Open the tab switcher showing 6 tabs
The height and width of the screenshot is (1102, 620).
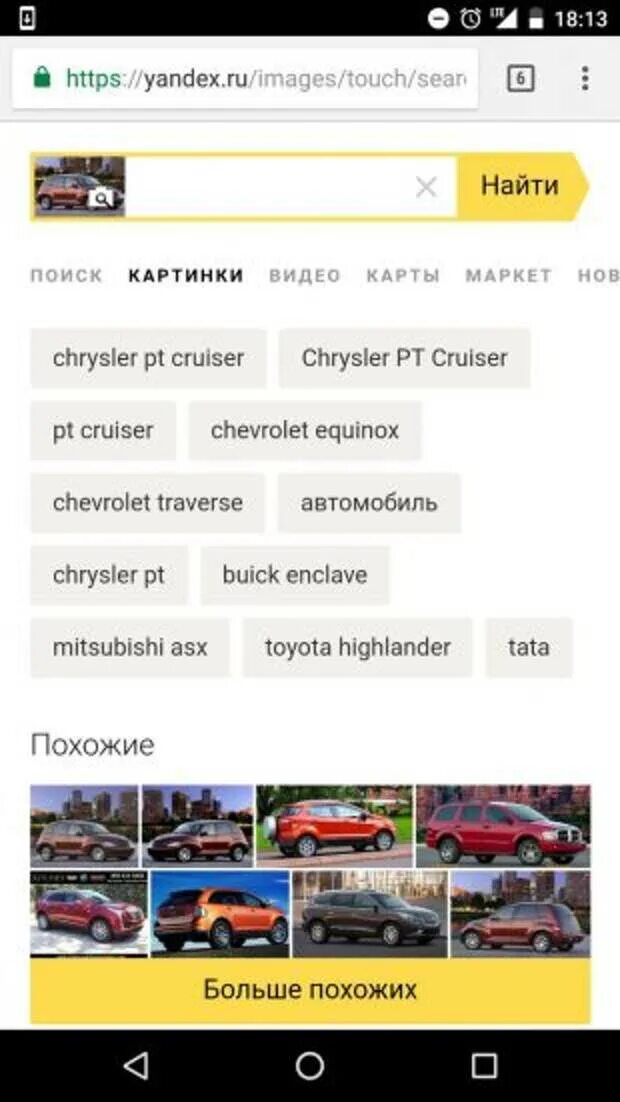(520, 78)
